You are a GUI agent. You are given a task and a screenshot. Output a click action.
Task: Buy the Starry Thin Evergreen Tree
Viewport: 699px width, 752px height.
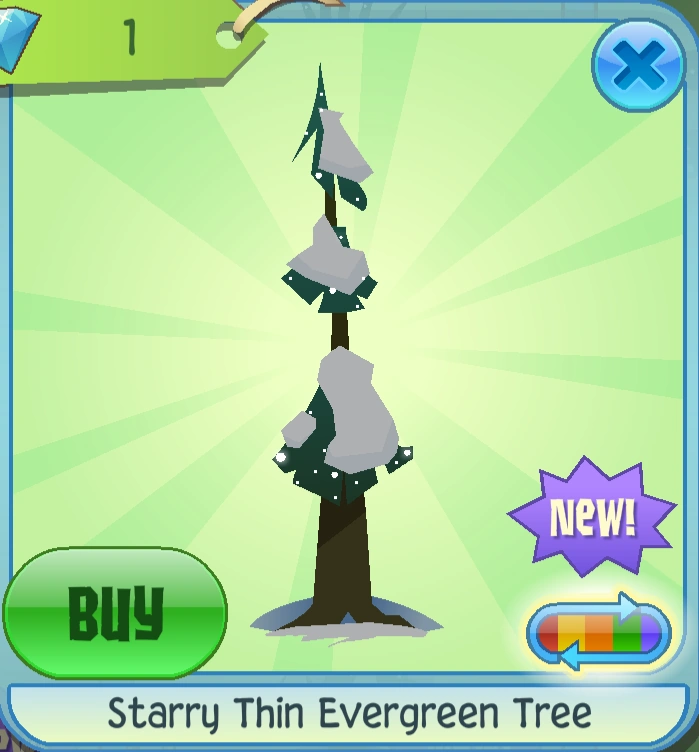click(115, 612)
